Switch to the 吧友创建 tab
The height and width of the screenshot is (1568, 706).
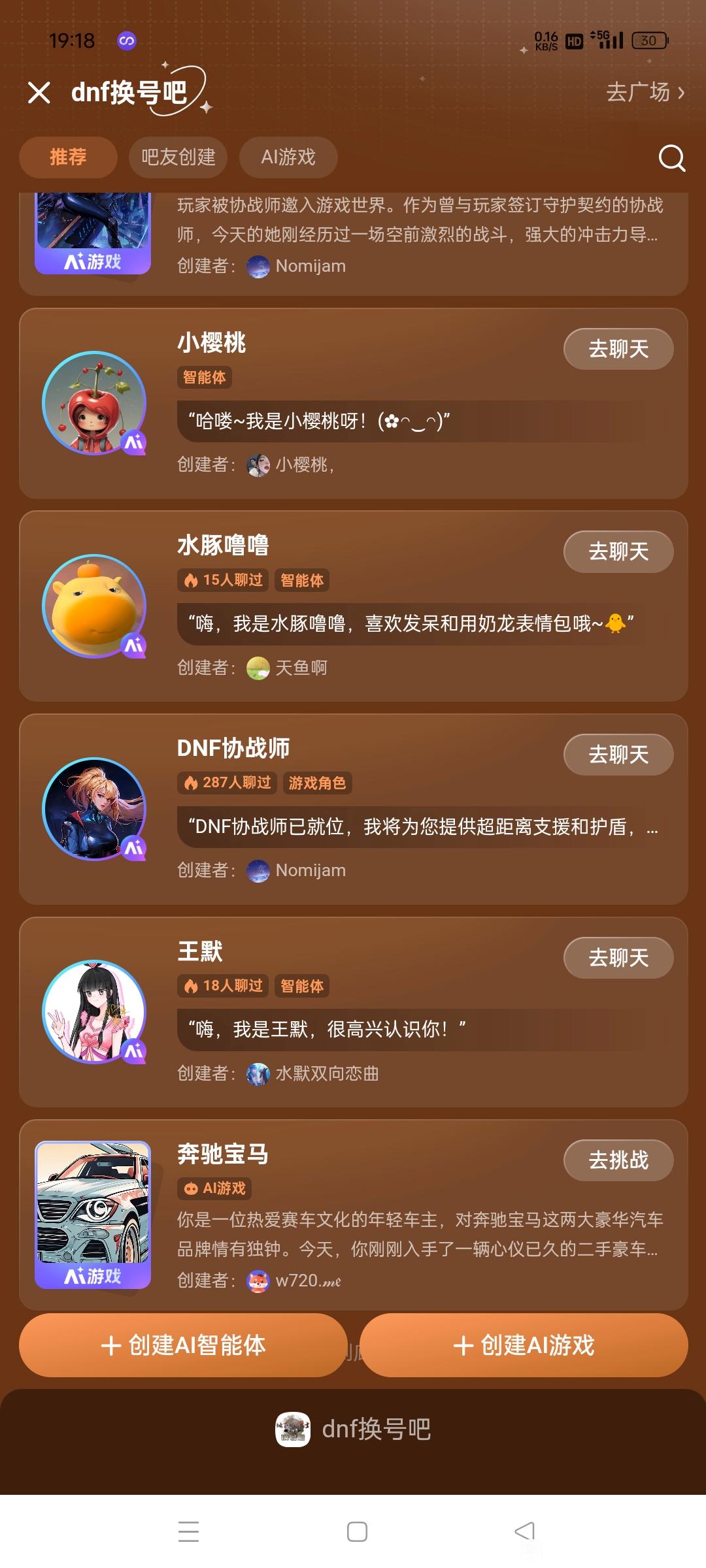pos(178,157)
